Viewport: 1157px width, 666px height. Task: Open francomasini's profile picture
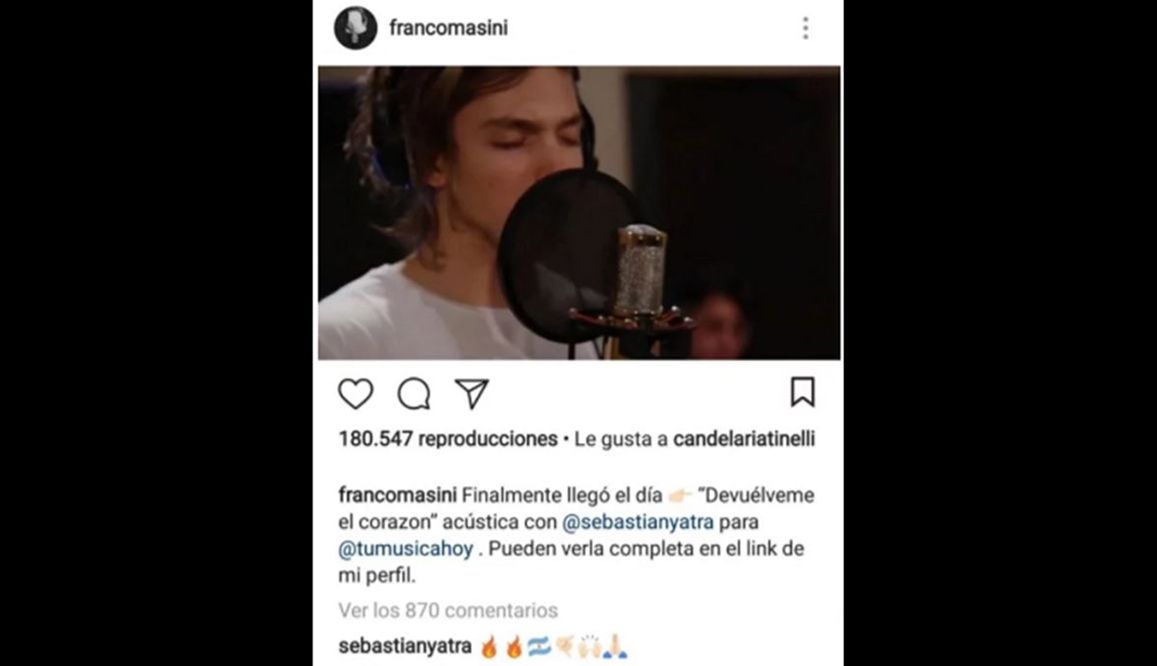355,28
